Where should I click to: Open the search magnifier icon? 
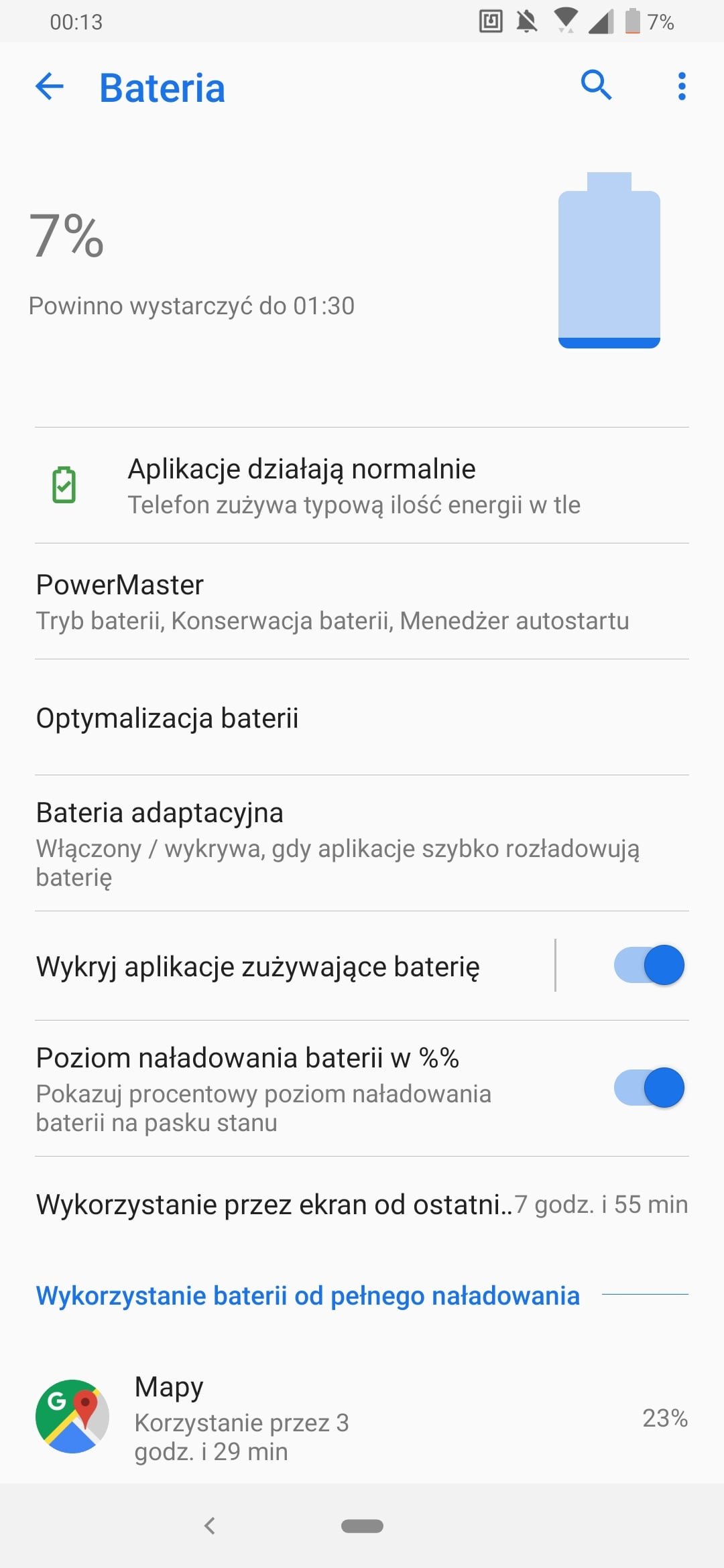595,86
